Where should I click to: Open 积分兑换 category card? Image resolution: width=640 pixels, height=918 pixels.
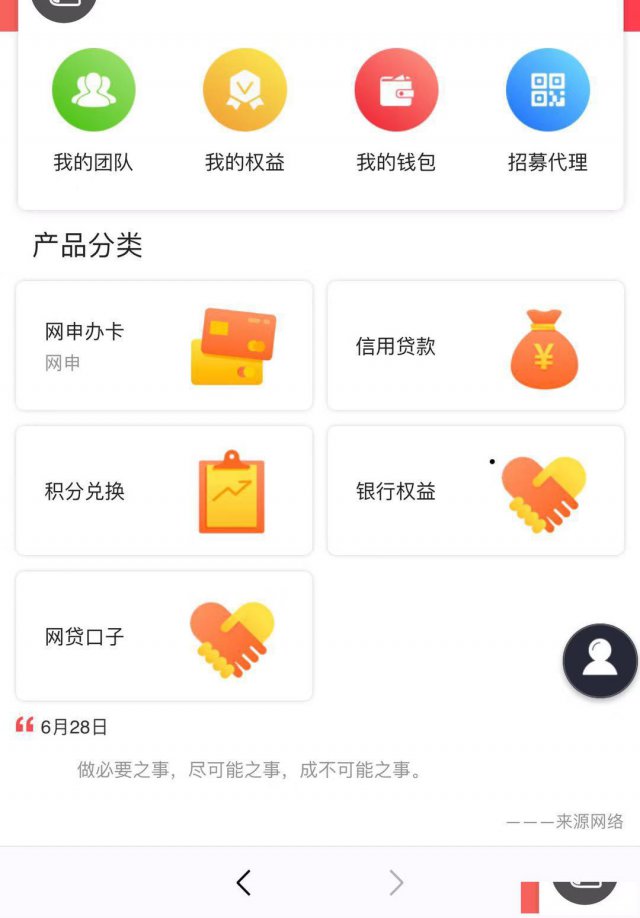(164, 491)
